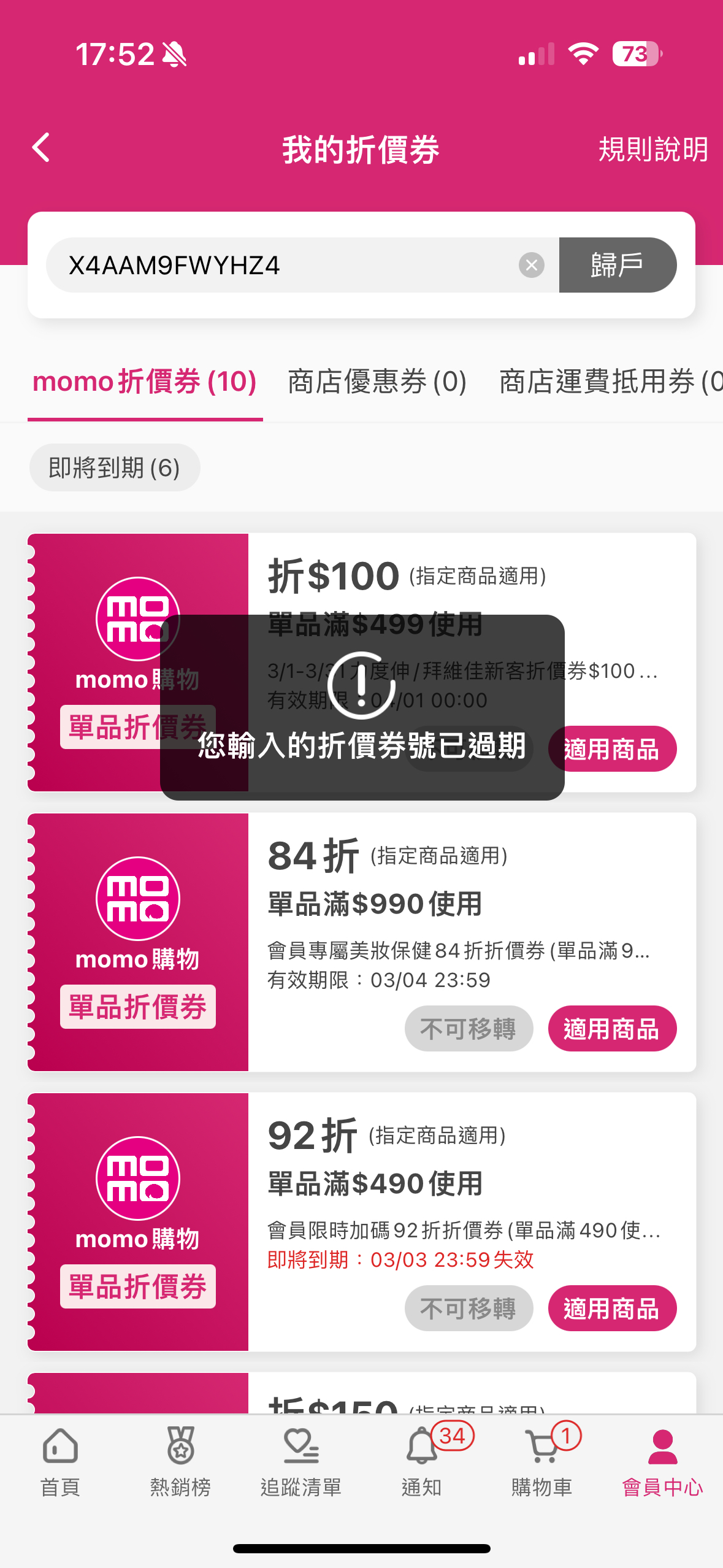This screenshot has width=723, height=1568.
Task: Switch to 商店運費抵用券 tab
Action: click(610, 382)
